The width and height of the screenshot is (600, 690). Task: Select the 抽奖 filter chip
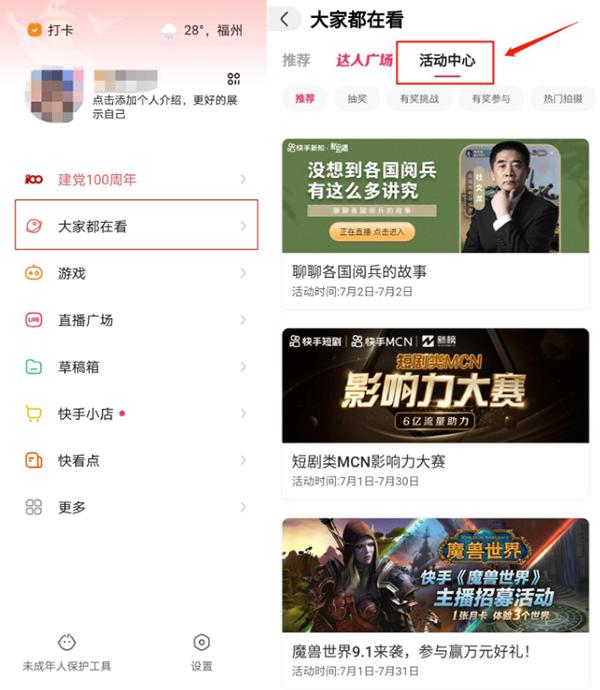(x=357, y=99)
